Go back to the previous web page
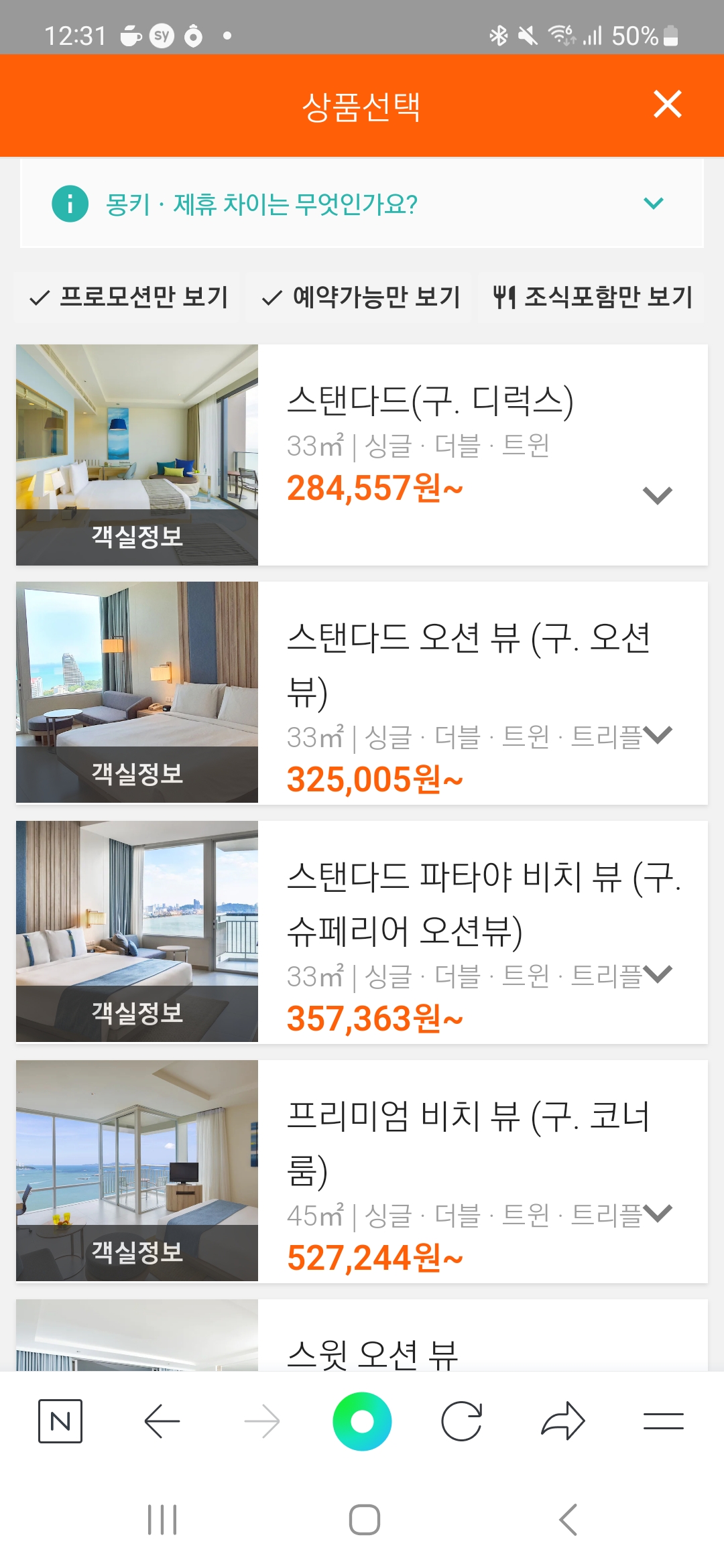This screenshot has width=724, height=1568. (162, 1421)
